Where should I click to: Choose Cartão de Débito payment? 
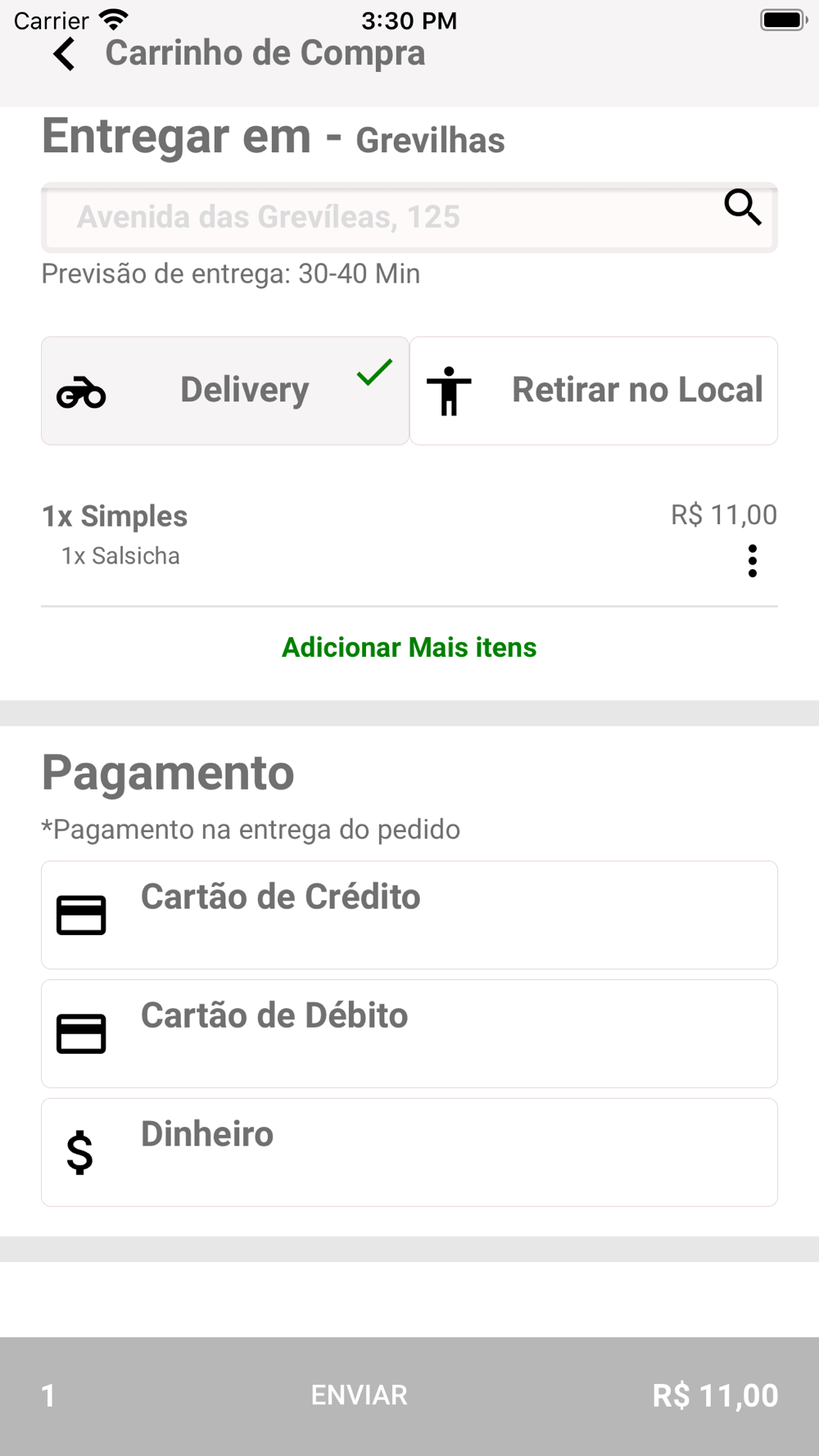(x=409, y=1033)
